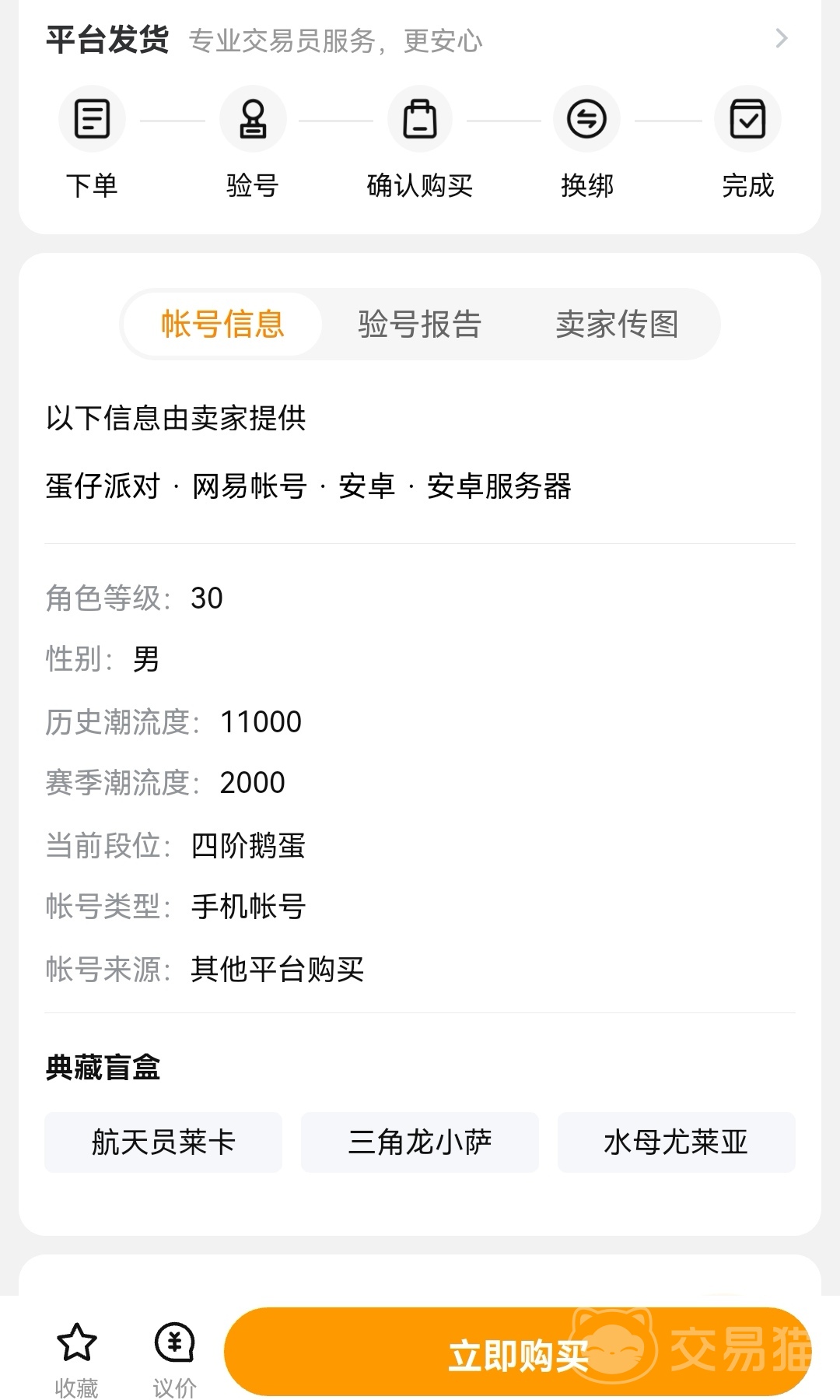Open the 平台发货 details chevron

point(782,39)
